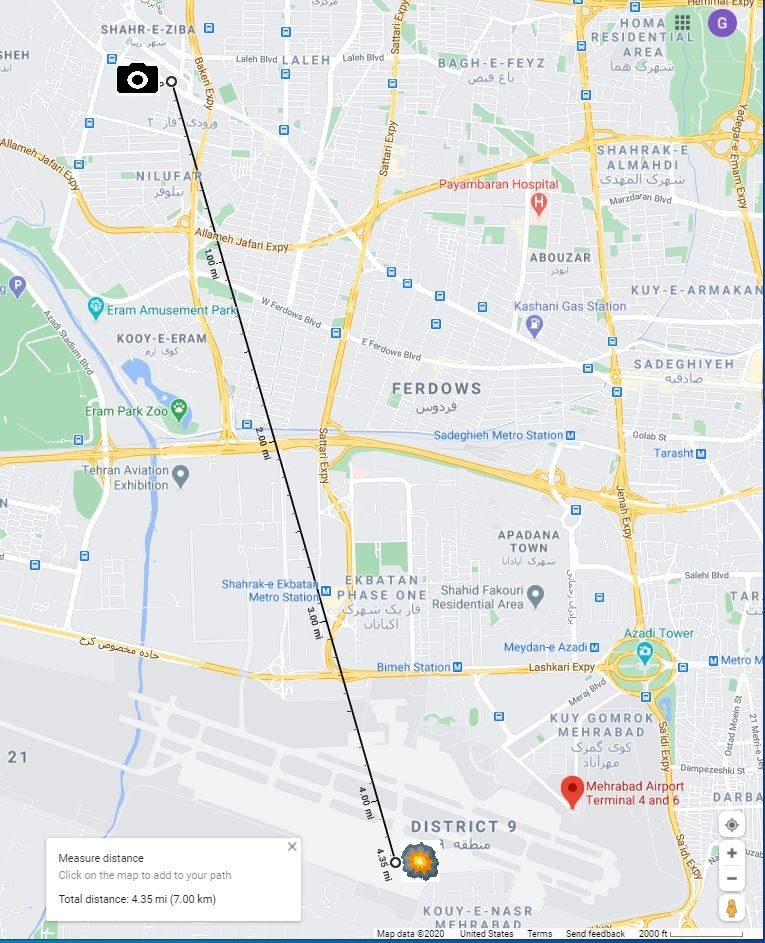Screen dimensions: 765x943
Task: Open the Google account avatar
Action: click(722, 22)
